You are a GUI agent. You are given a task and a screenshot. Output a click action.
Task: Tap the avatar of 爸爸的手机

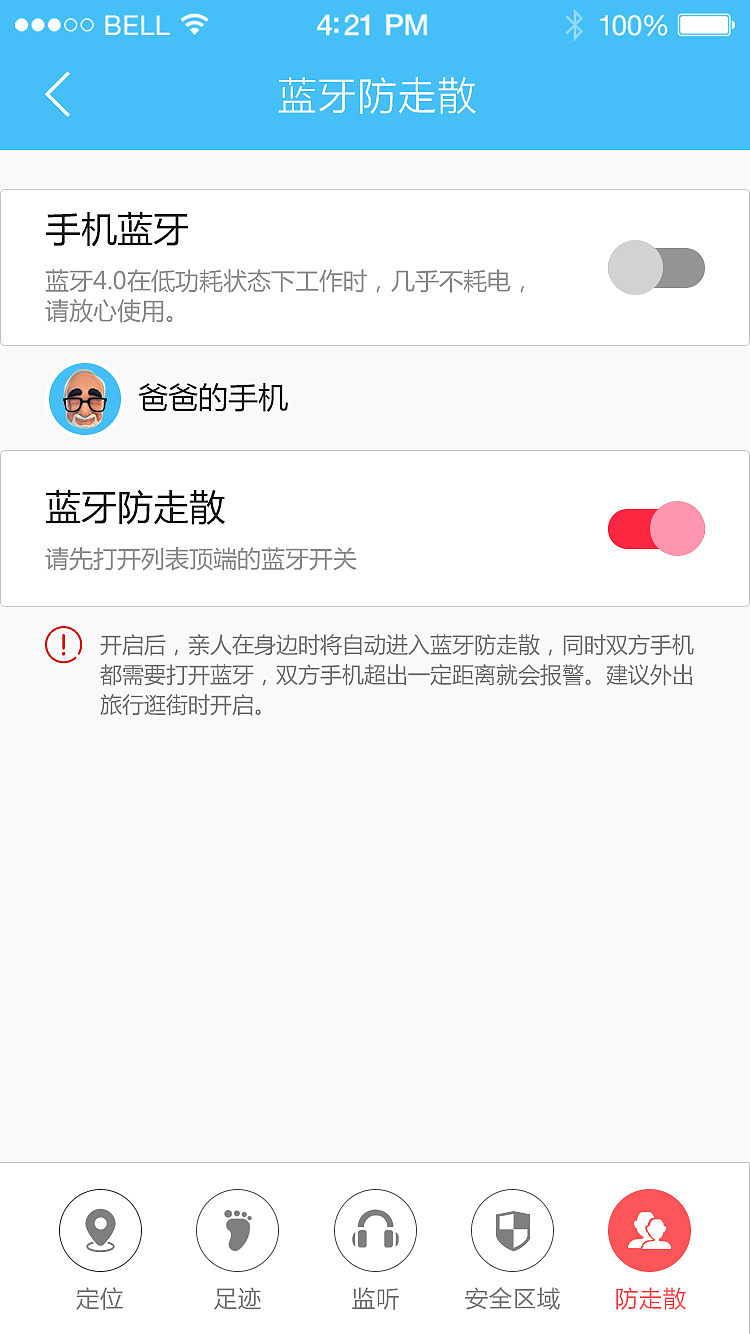pos(85,398)
